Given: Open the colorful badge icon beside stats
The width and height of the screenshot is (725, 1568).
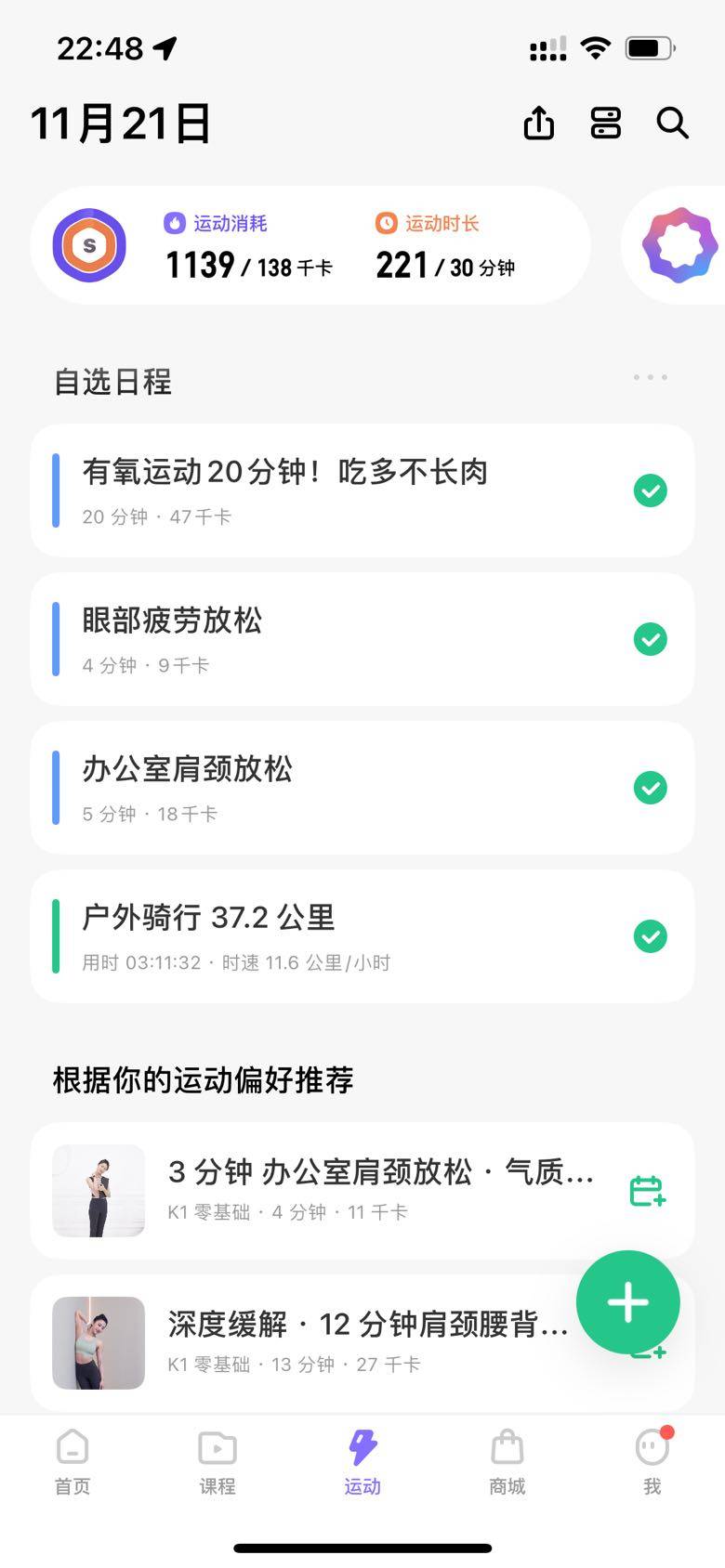Looking at the screenshot, I should 679,245.
